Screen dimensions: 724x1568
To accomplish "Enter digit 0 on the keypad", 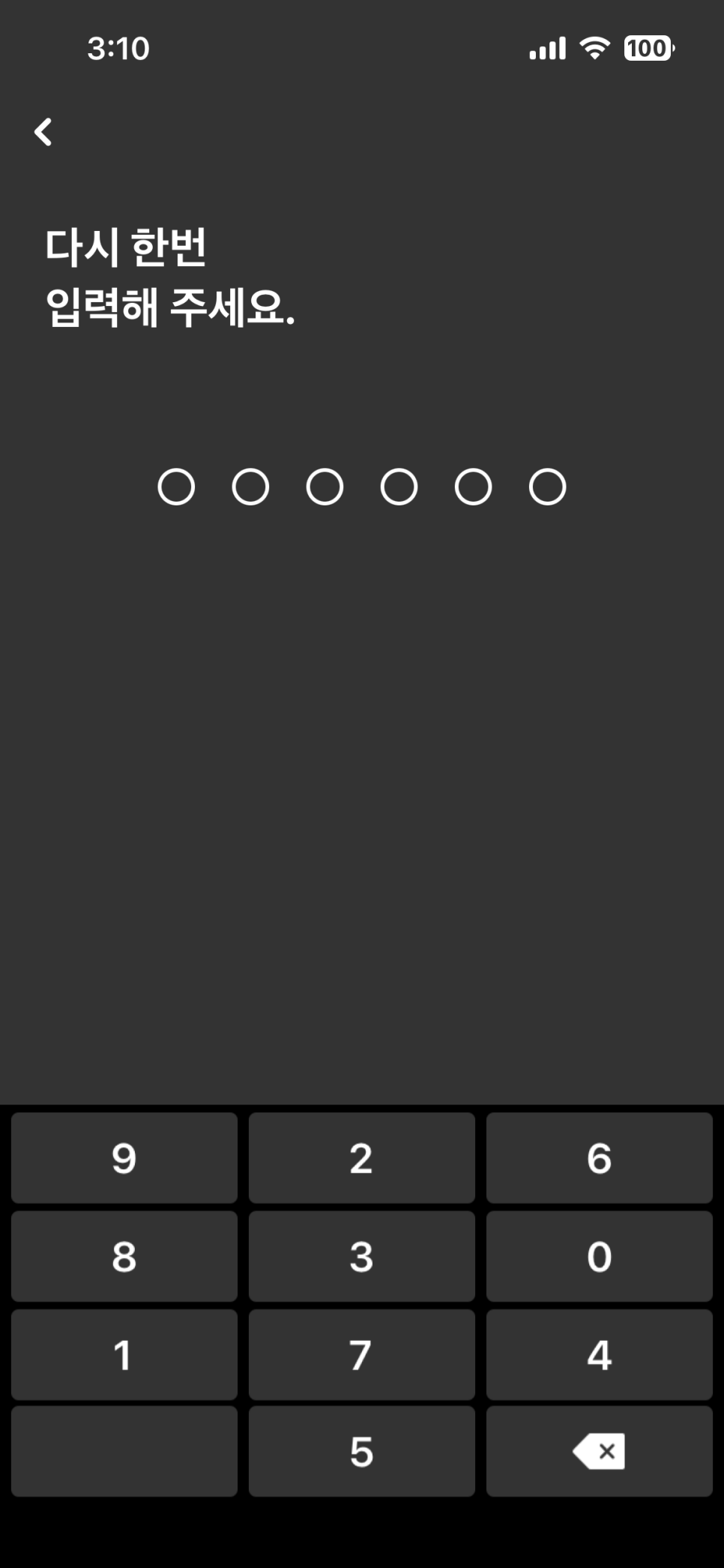I will tap(599, 1256).
